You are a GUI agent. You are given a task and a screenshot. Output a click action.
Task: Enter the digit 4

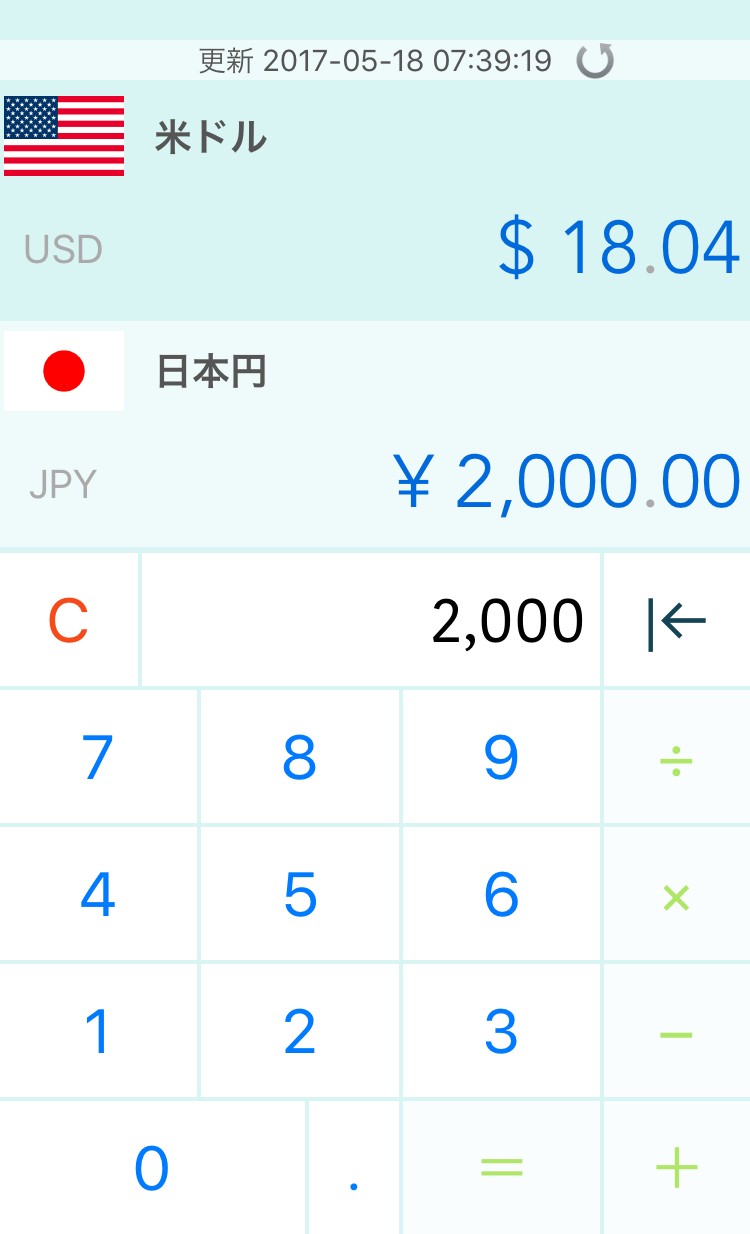click(x=98, y=895)
